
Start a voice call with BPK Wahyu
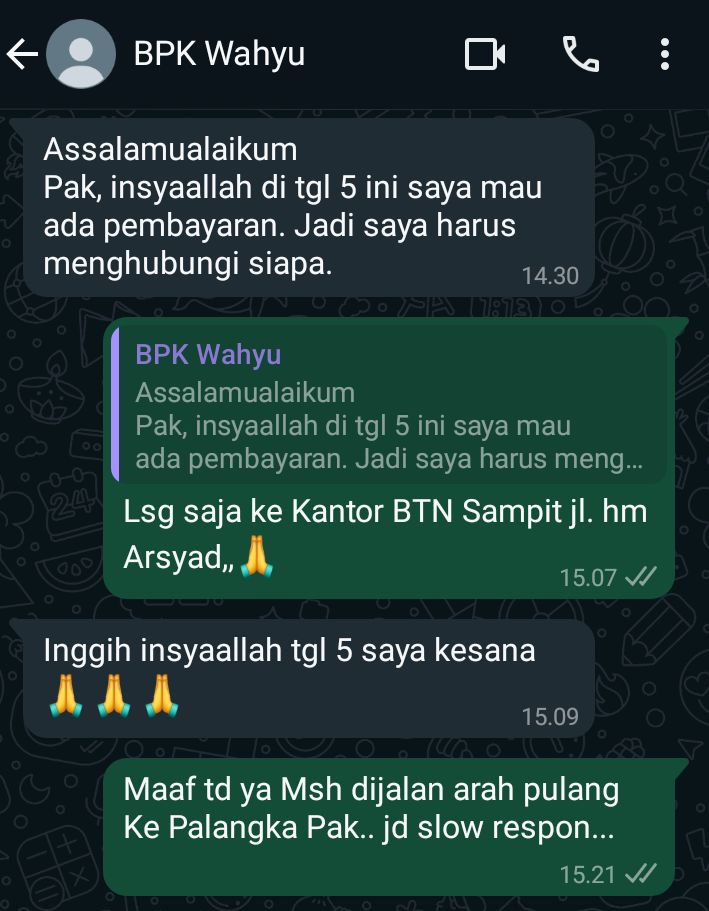pos(580,54)
